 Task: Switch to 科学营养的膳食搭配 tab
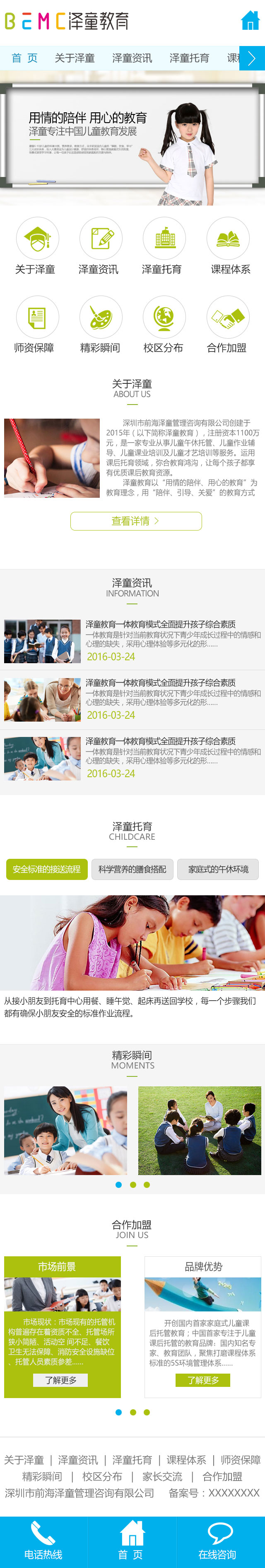pos(132,869)
